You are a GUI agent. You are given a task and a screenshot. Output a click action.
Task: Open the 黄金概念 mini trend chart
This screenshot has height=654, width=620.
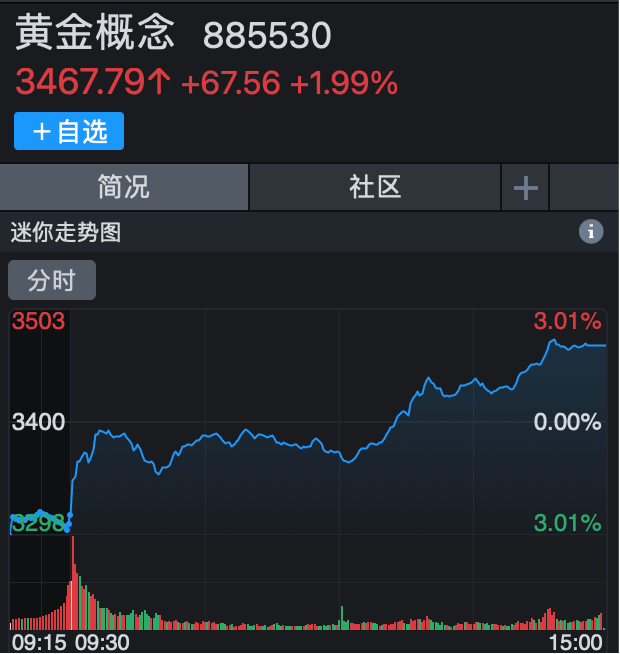point(310,470)
